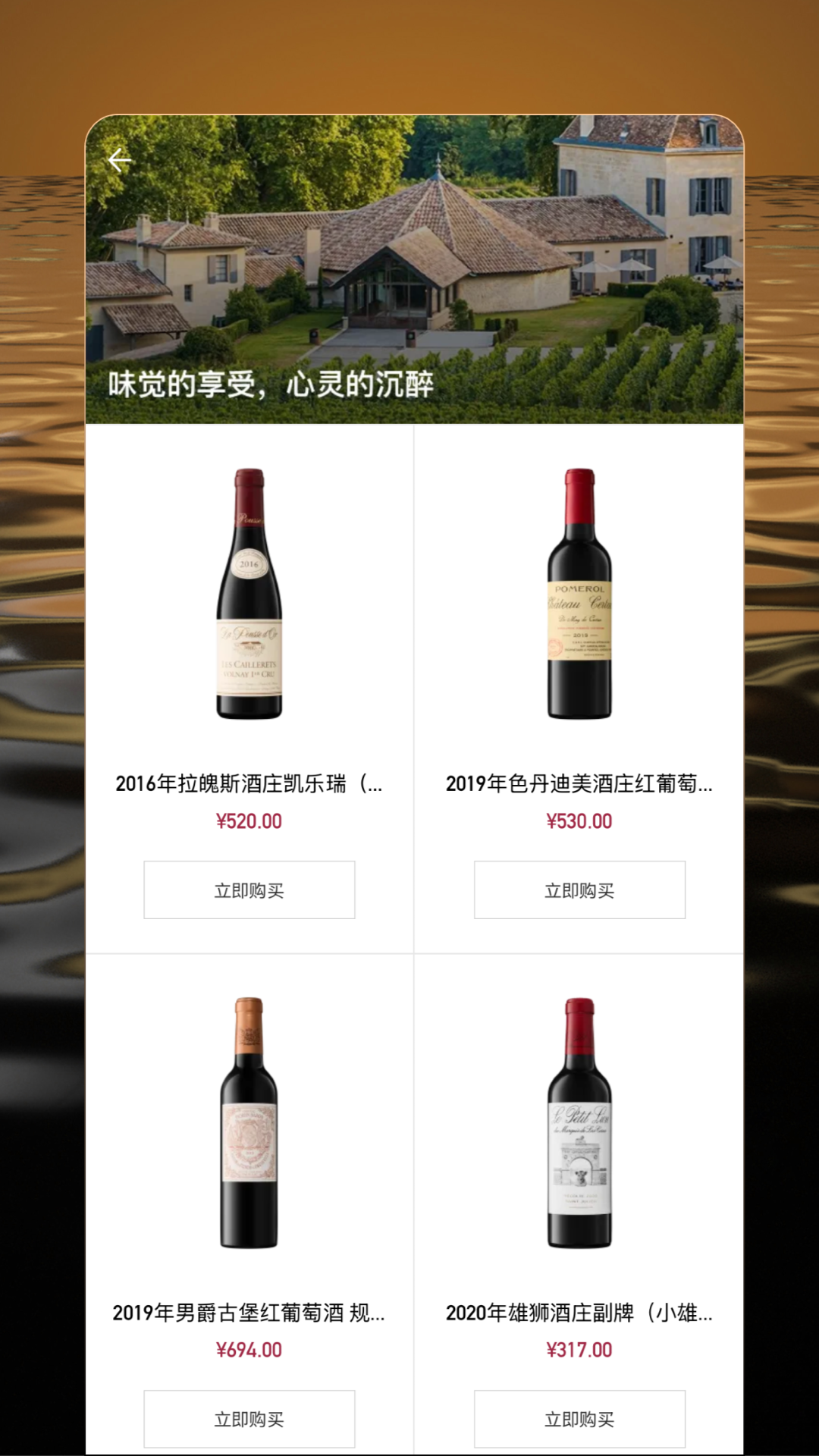This screenshot has height=1456, width=819.
Task: Open the 2019年男爵古堡红葡萄酒 product image
Action: coord(249,1122)
